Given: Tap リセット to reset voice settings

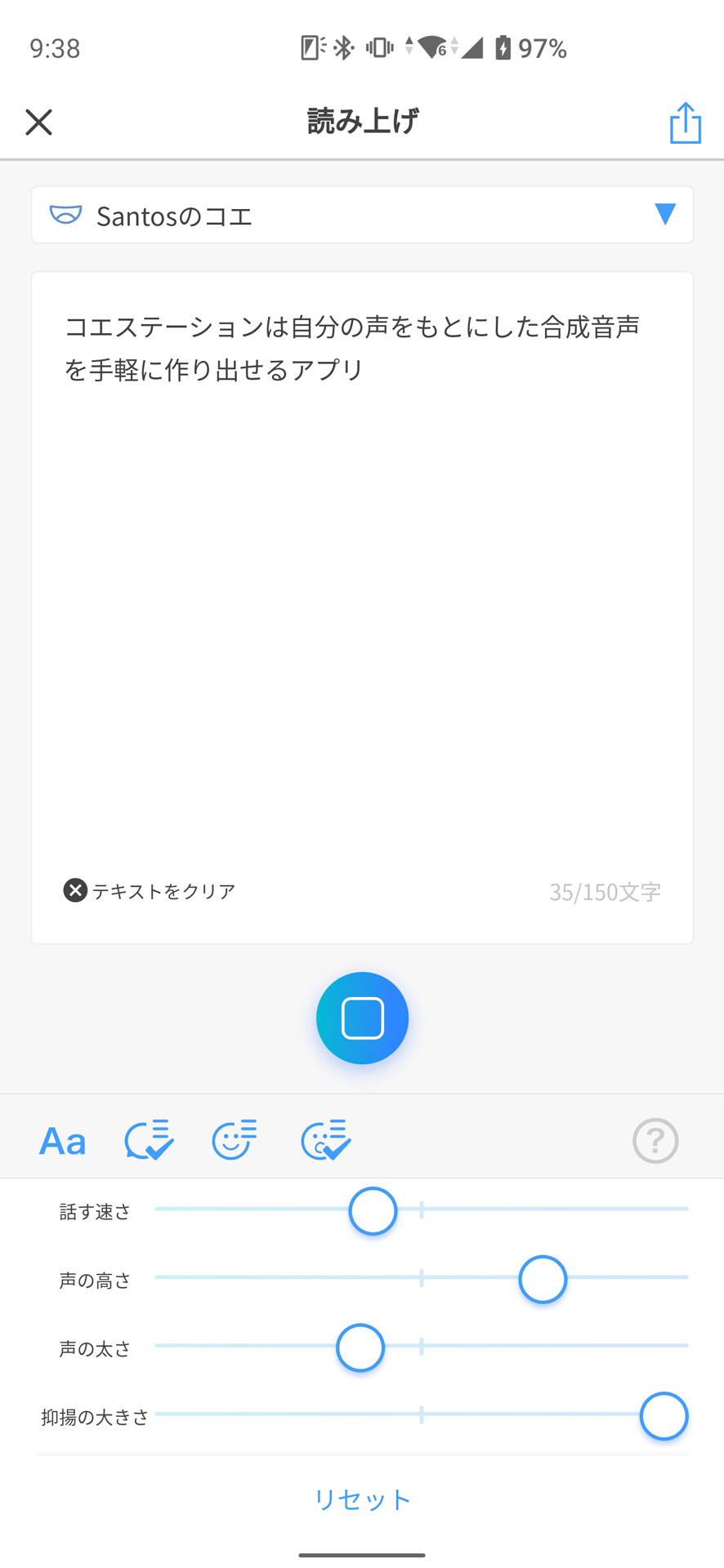Looking at the screenshot, I should pos(362,1499).
